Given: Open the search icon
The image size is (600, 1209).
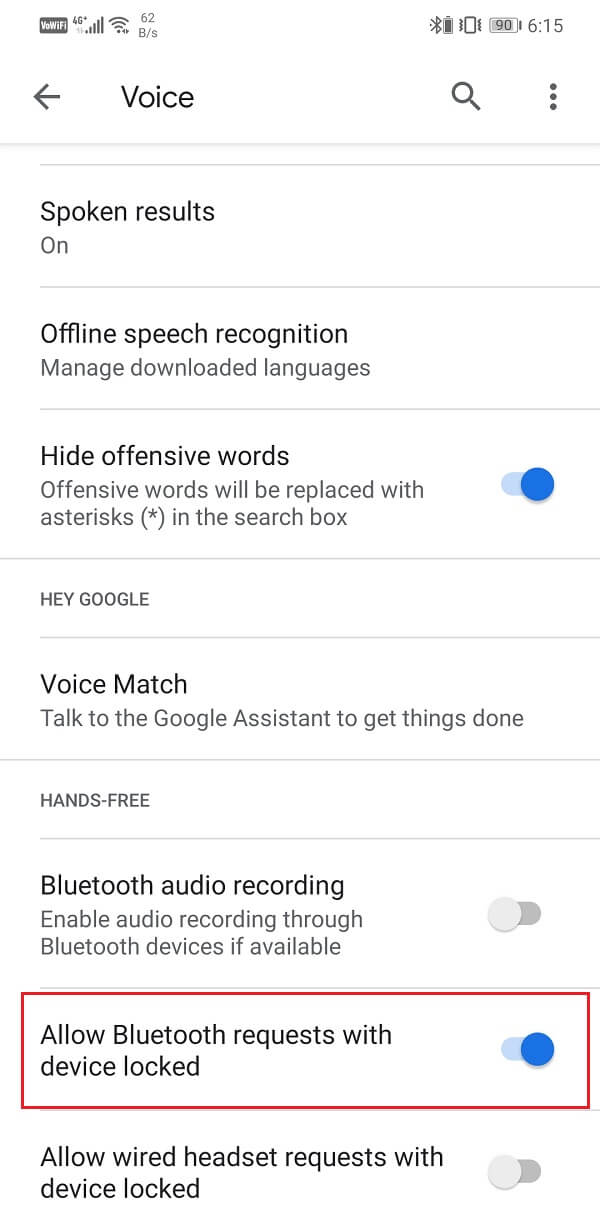Looking at the screenshot, I should [466, 97].
